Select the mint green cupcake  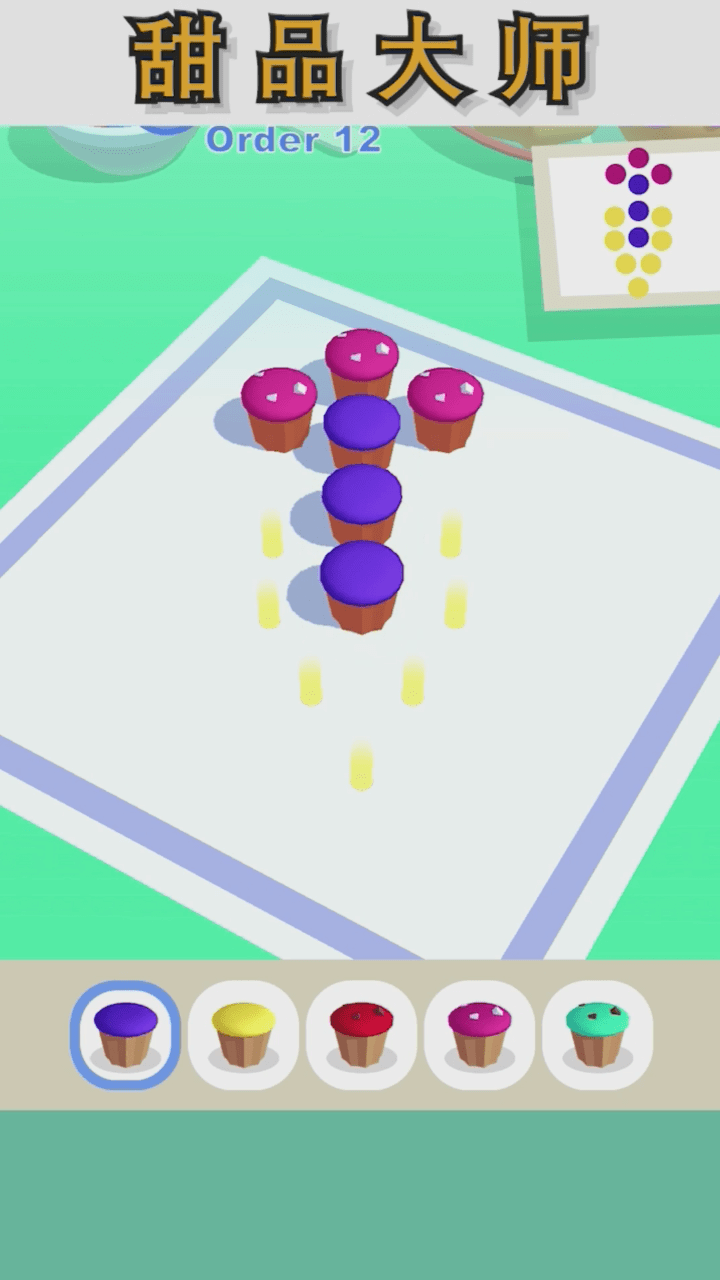click(597, 1035)
